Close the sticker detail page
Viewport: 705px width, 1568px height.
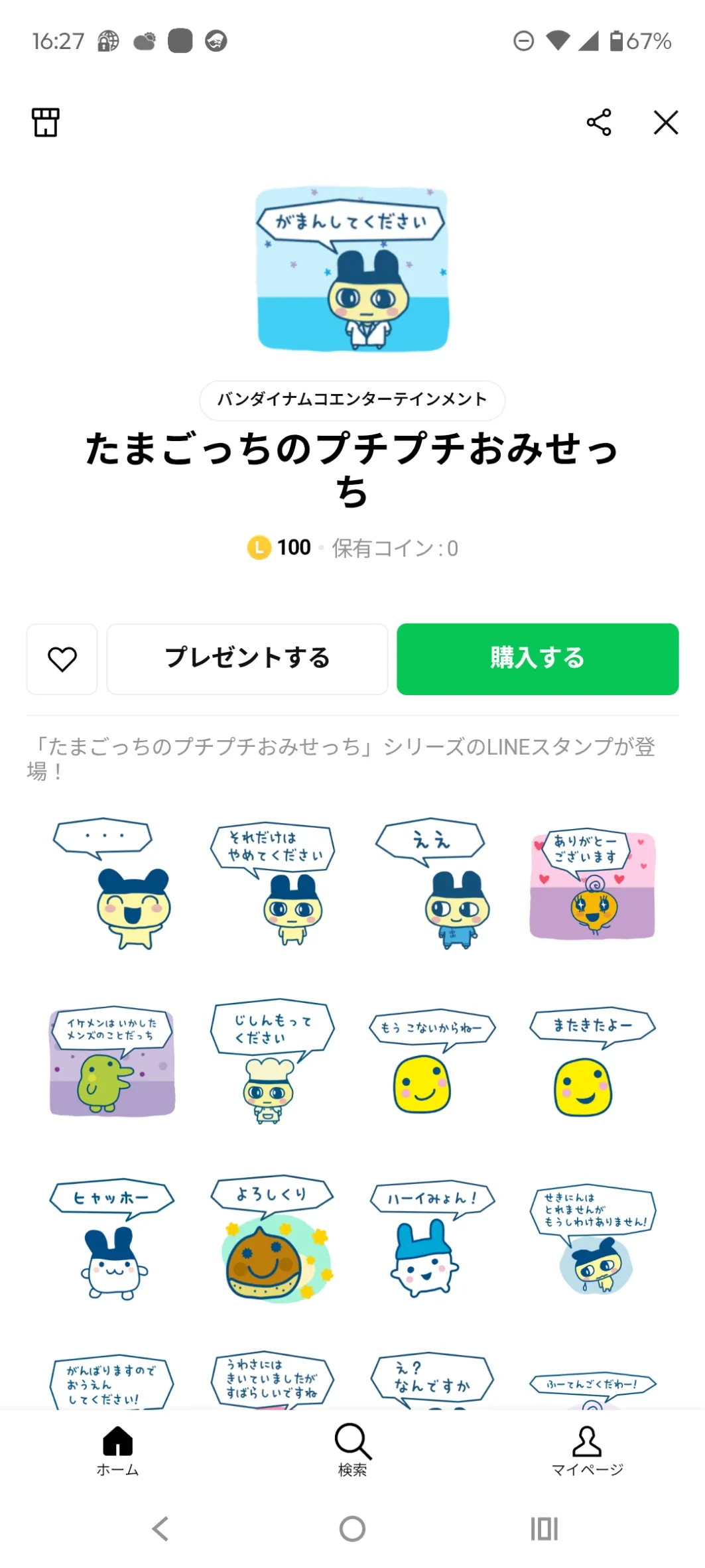point(665,123)
